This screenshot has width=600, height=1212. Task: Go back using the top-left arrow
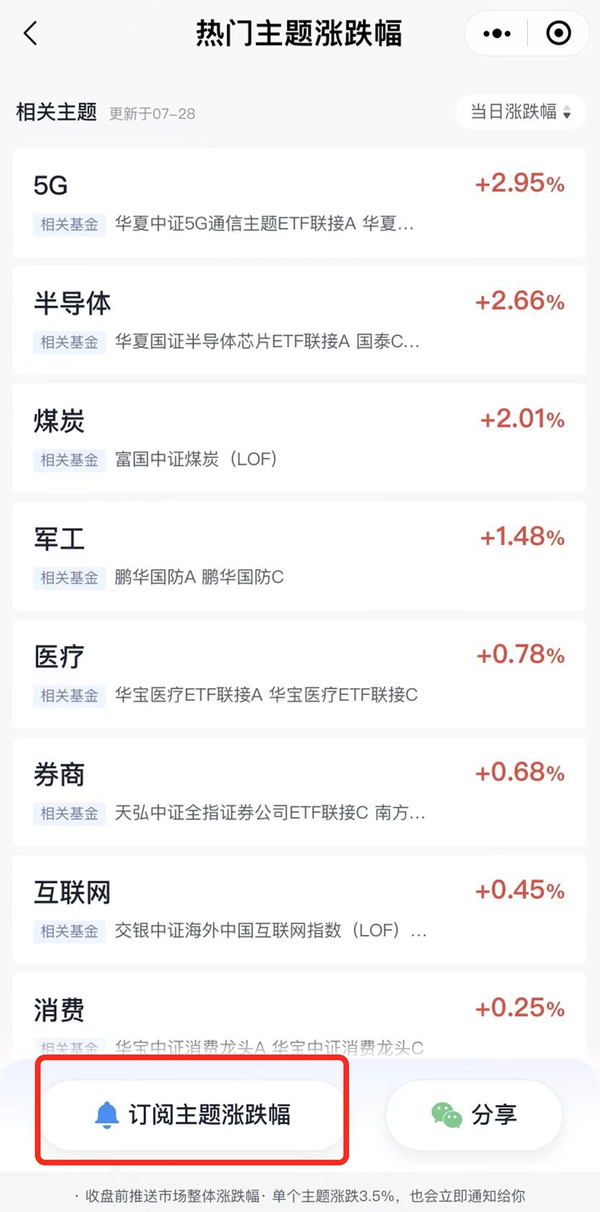30,33
